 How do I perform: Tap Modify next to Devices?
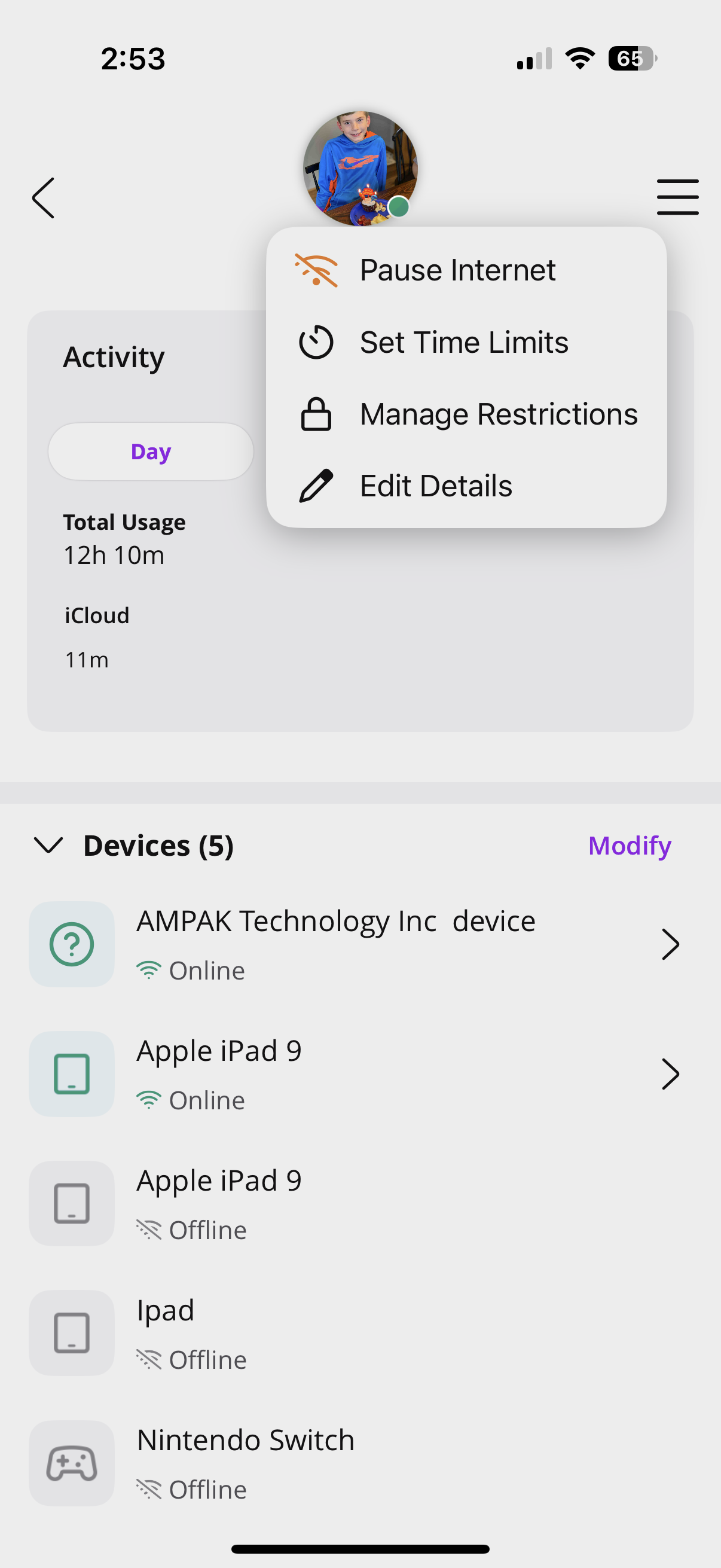(x=629, y=845)
